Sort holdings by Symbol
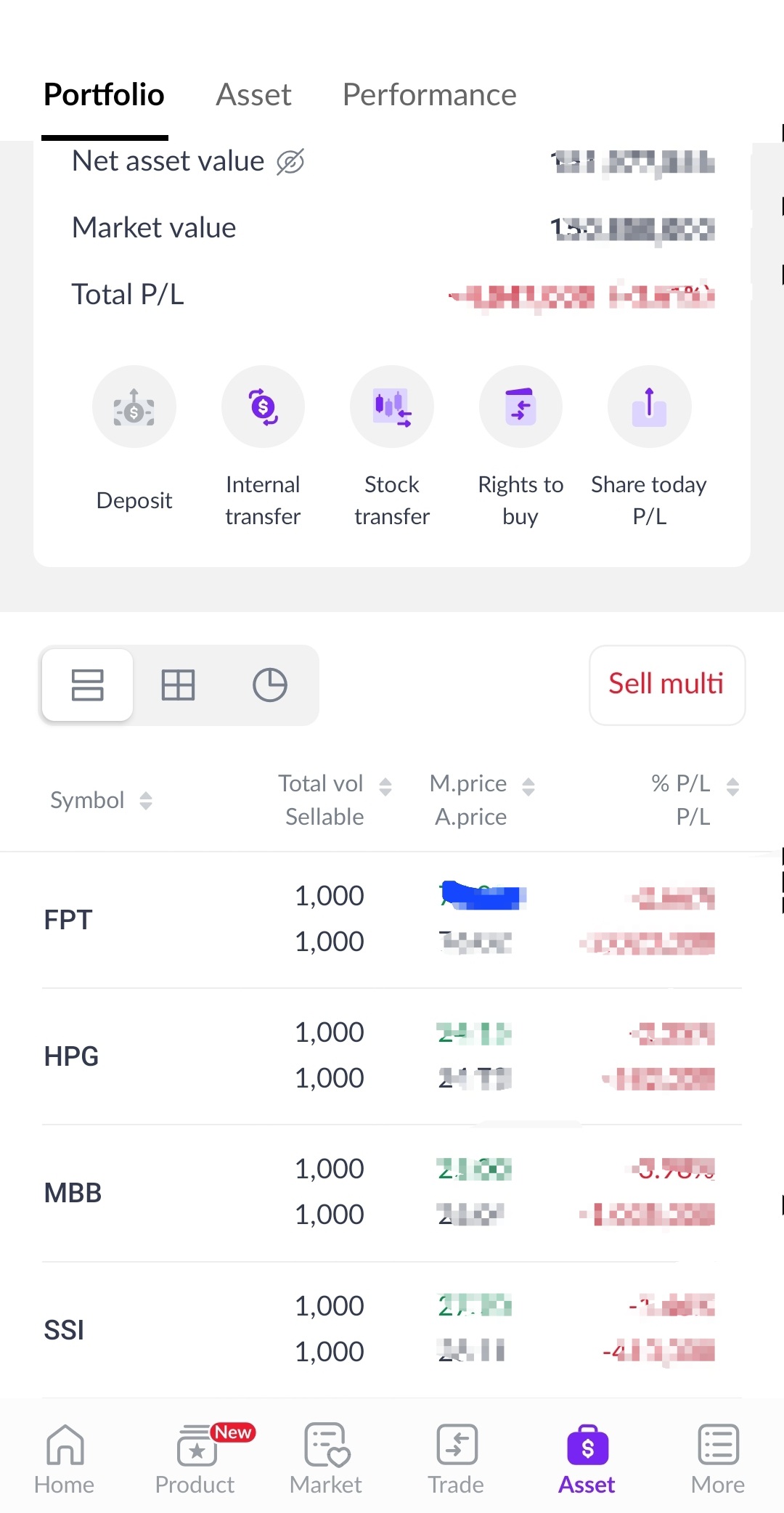The image size is (784, 1513). pyautogui.click(x=101, y=800)
